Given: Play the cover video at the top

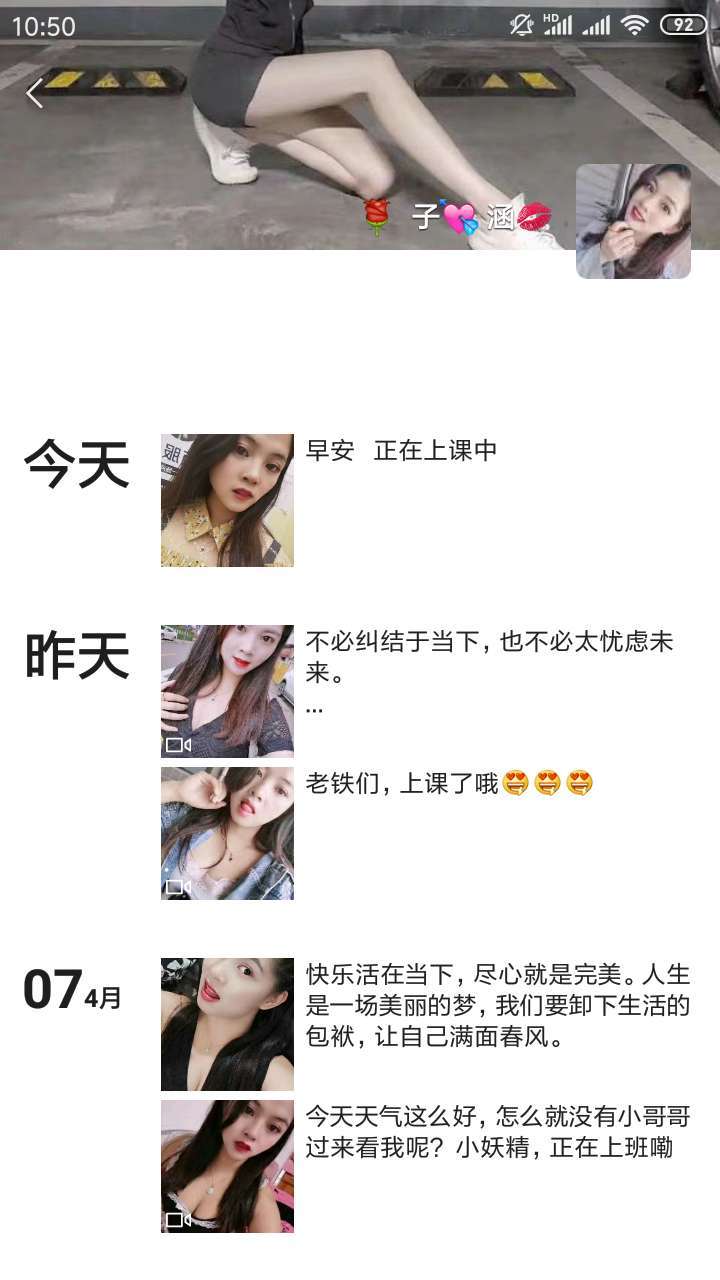Looking at the screenshot, I should tap(300, 130).
